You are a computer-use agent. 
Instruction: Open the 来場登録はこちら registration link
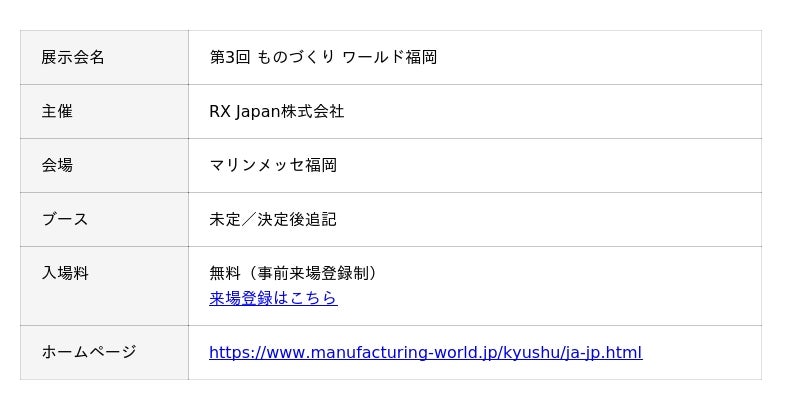[273, 298]
